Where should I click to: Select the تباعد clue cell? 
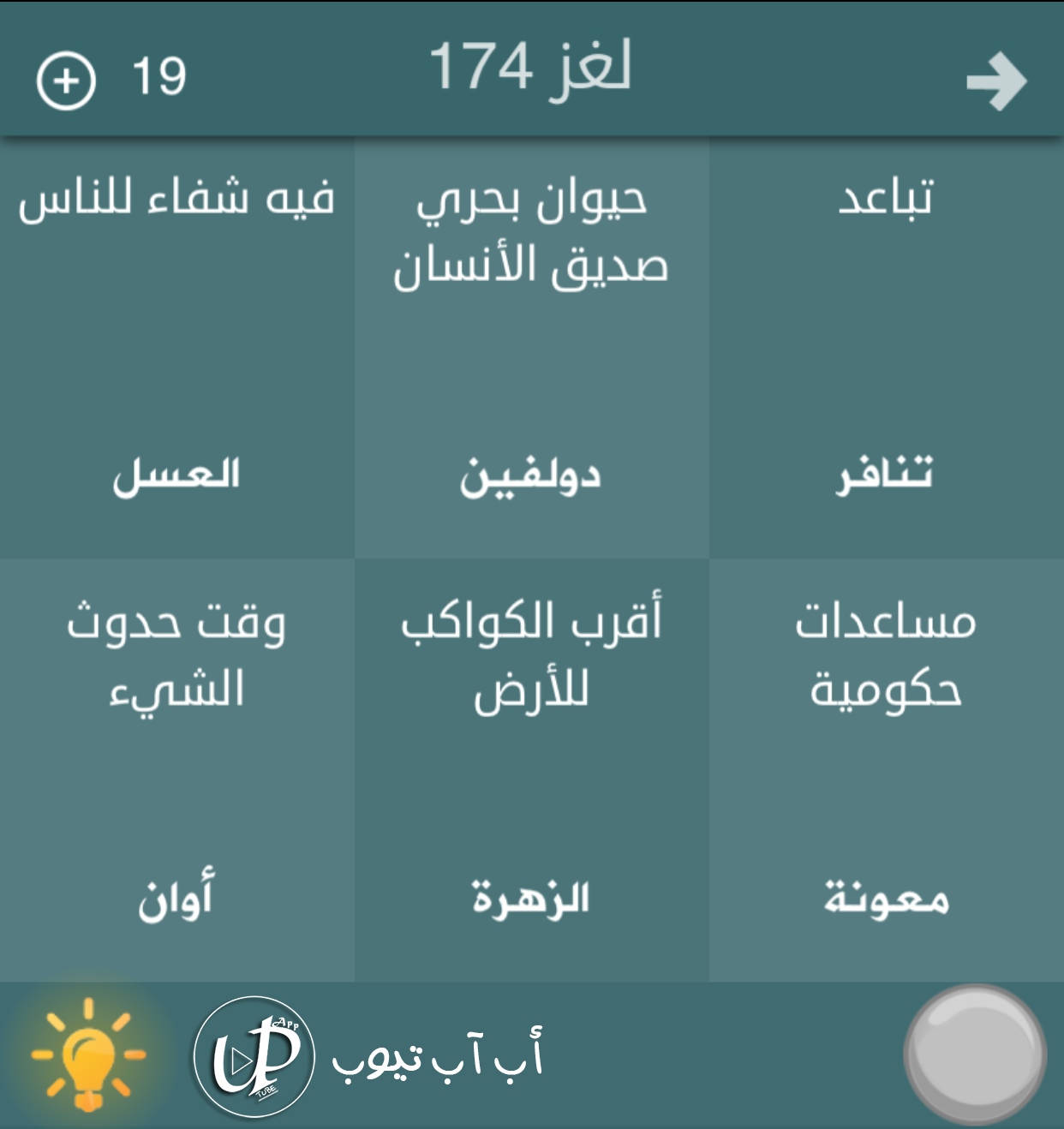(886, 347)
